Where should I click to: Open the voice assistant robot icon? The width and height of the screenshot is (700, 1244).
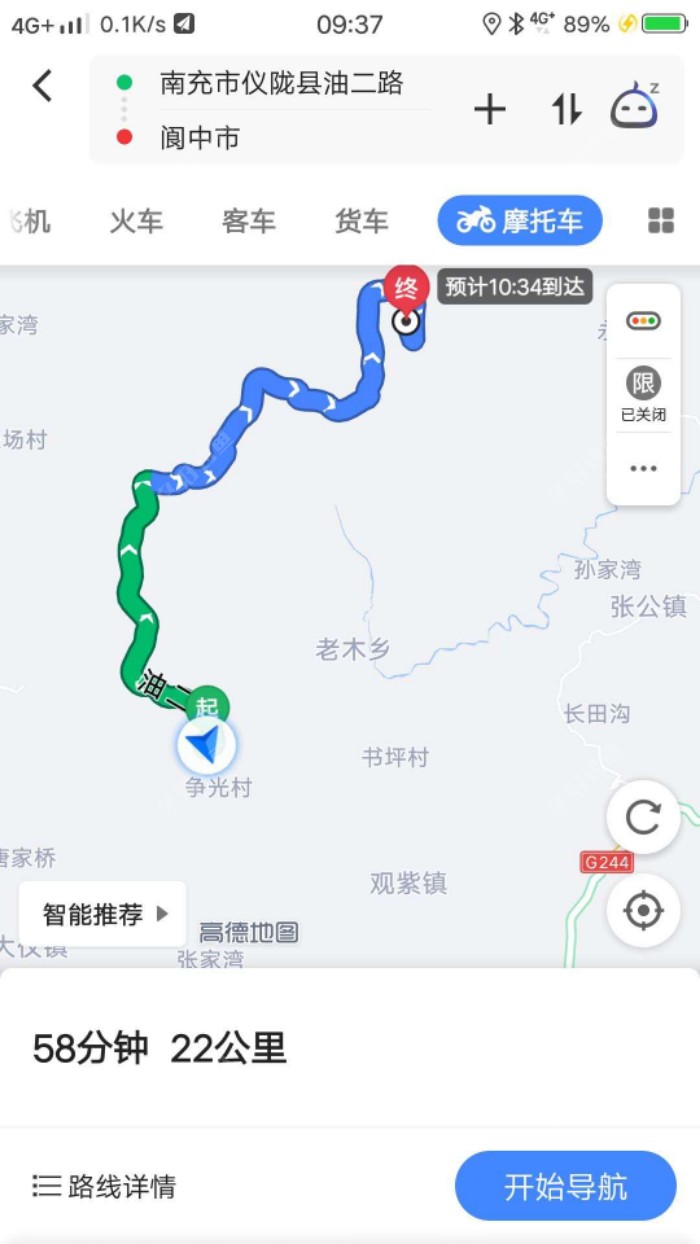click(635, 107)
